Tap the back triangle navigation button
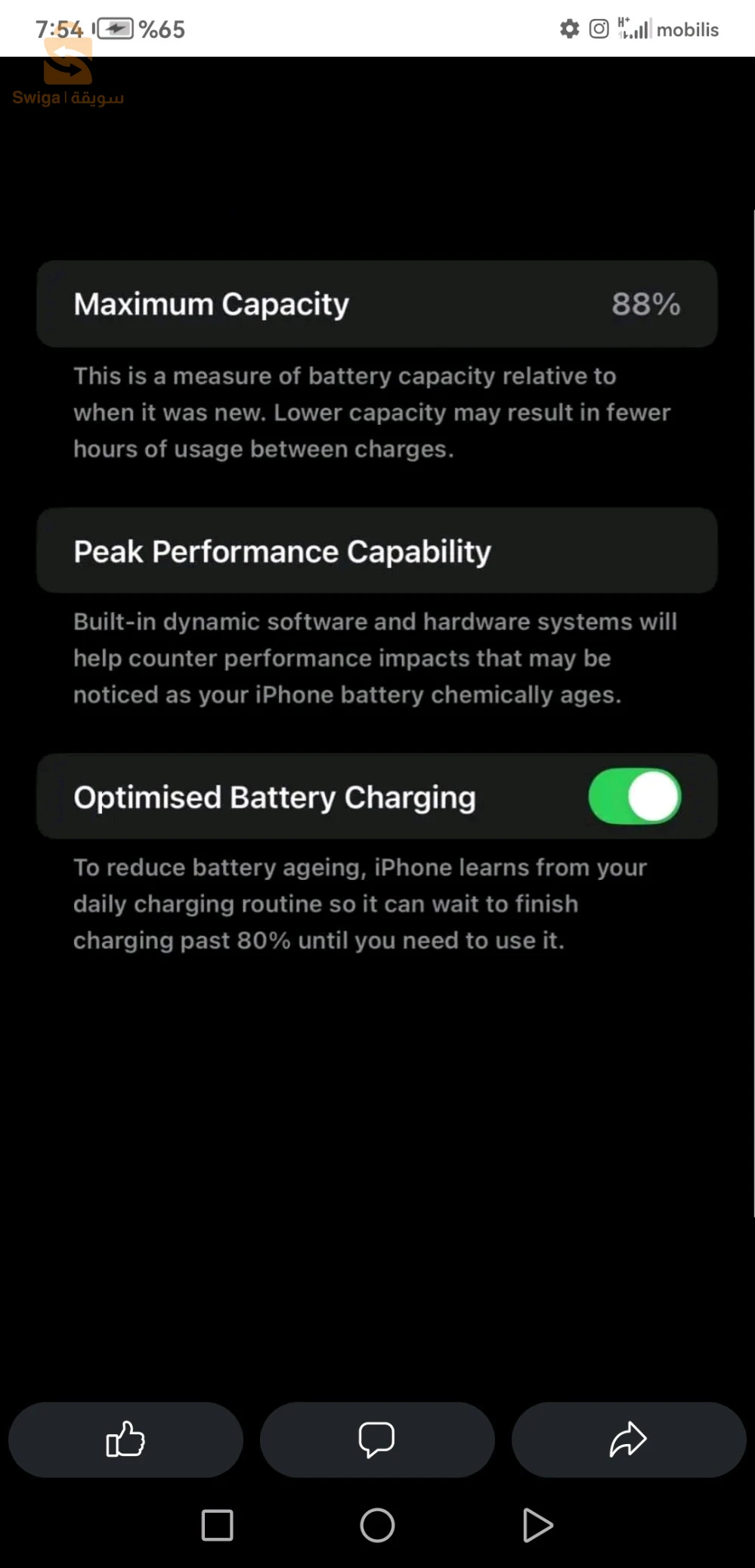Image resolution: width=755 pixels, height=1568 pixels. click(x=537, y=1525)
